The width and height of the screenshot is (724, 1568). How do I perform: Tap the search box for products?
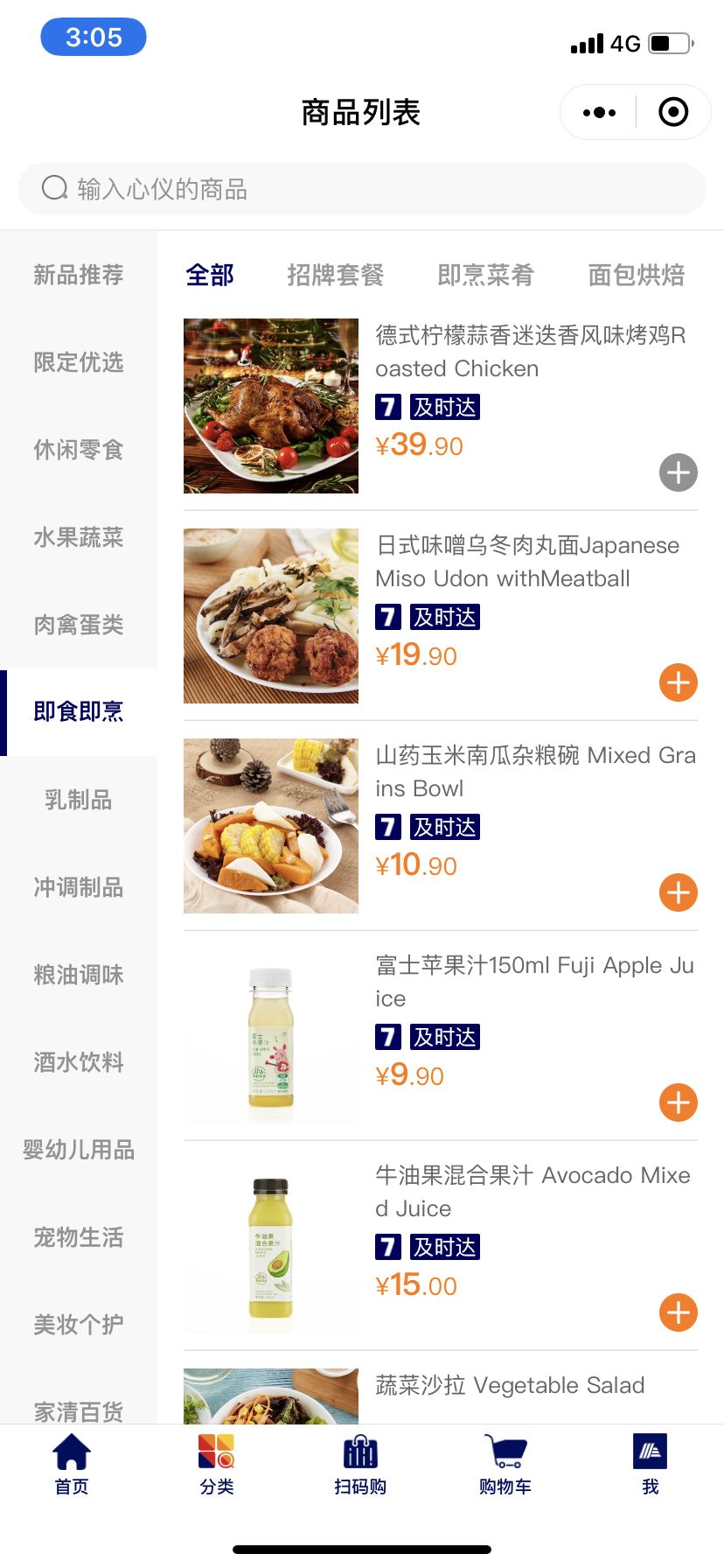(x=362, y=189)
